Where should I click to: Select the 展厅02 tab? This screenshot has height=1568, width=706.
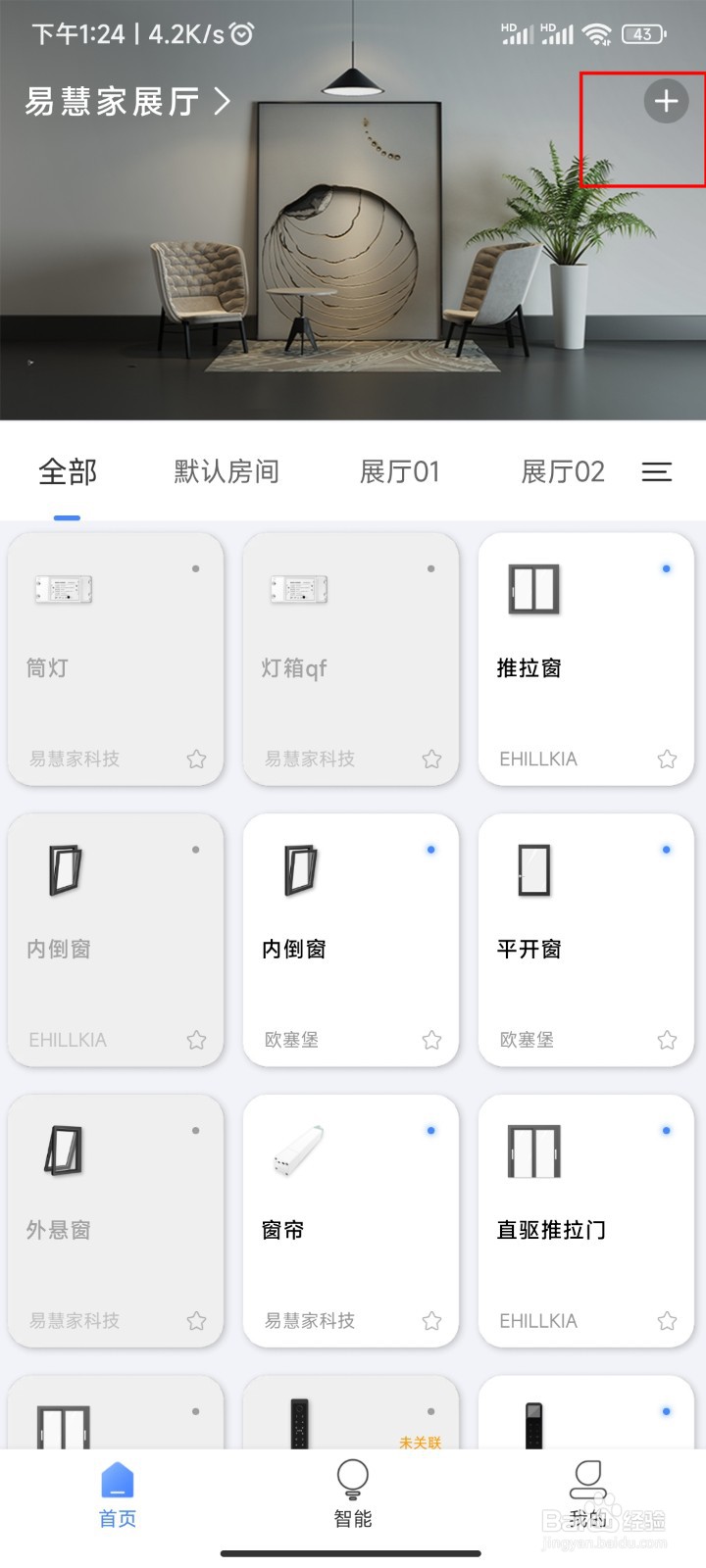(563, 472)
